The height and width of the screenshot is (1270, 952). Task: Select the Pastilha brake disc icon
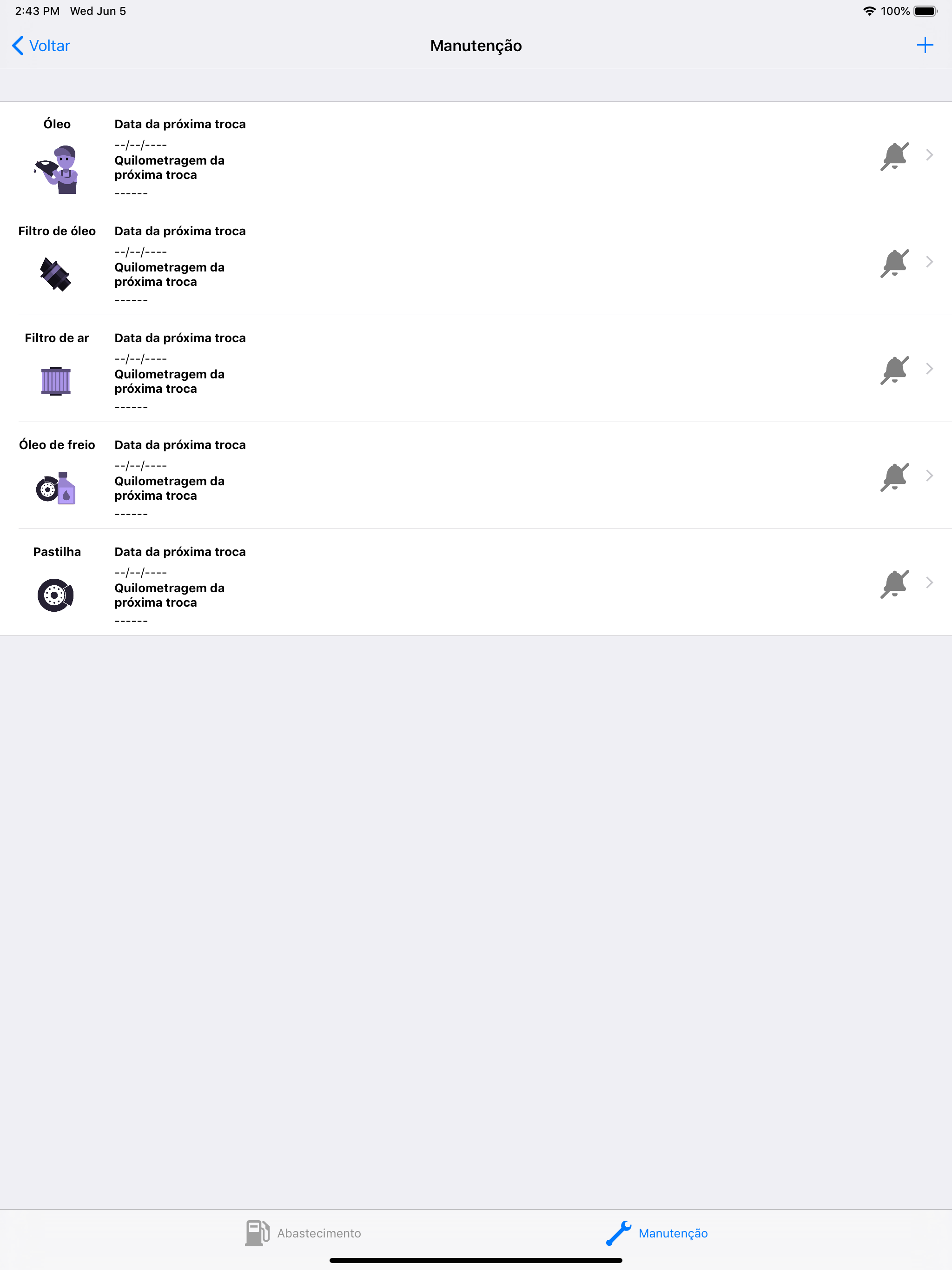point(56,595)
